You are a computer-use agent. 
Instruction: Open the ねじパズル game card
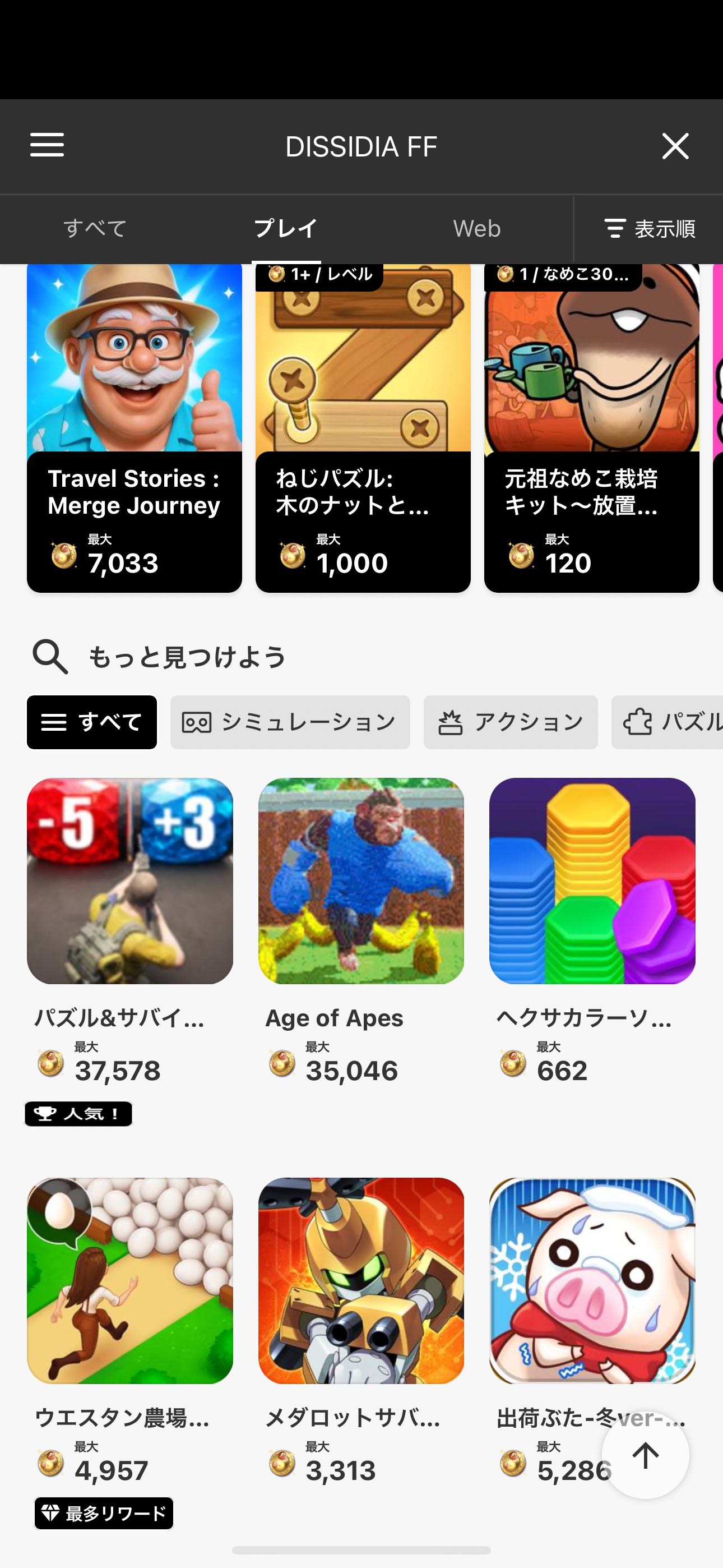tap(363, 426)
